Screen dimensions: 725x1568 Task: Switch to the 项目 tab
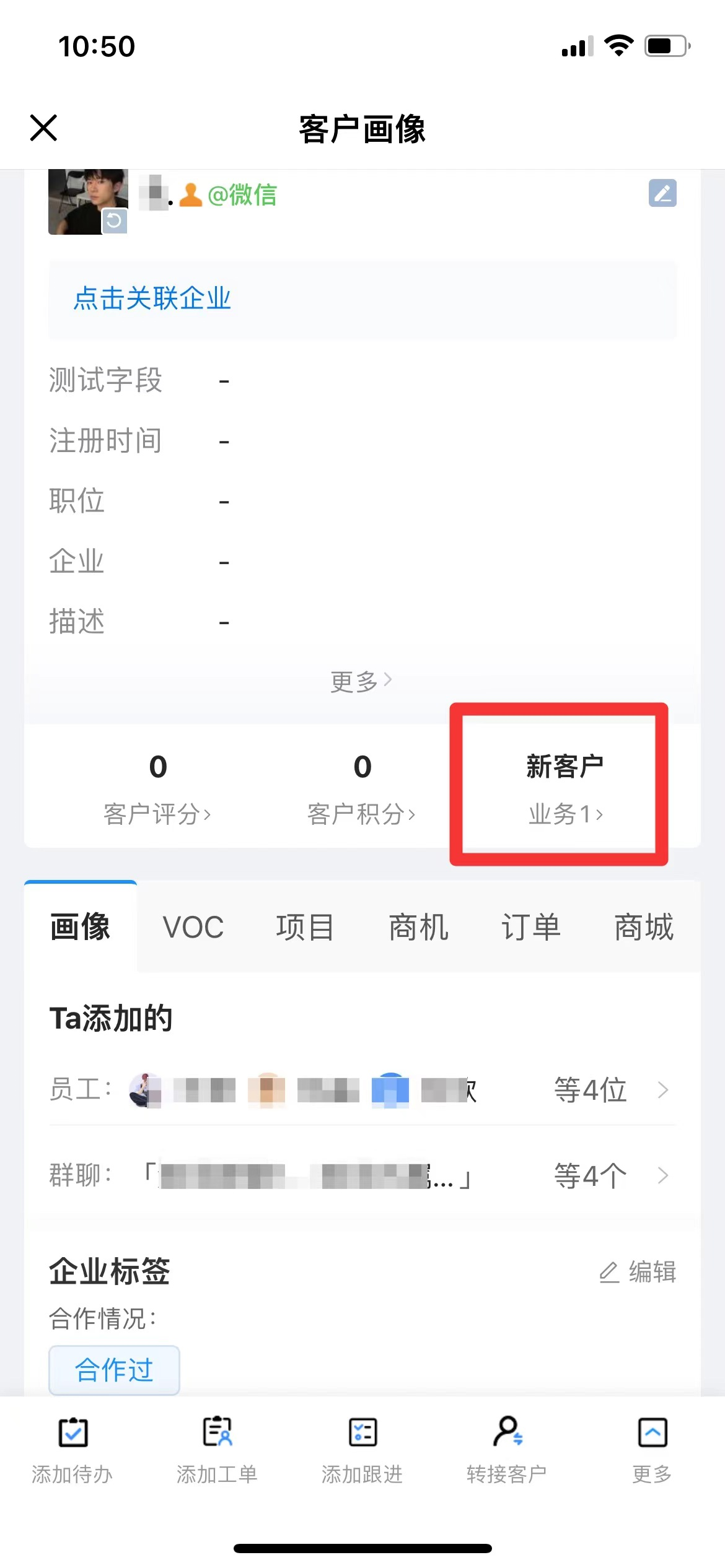(305, 927)
